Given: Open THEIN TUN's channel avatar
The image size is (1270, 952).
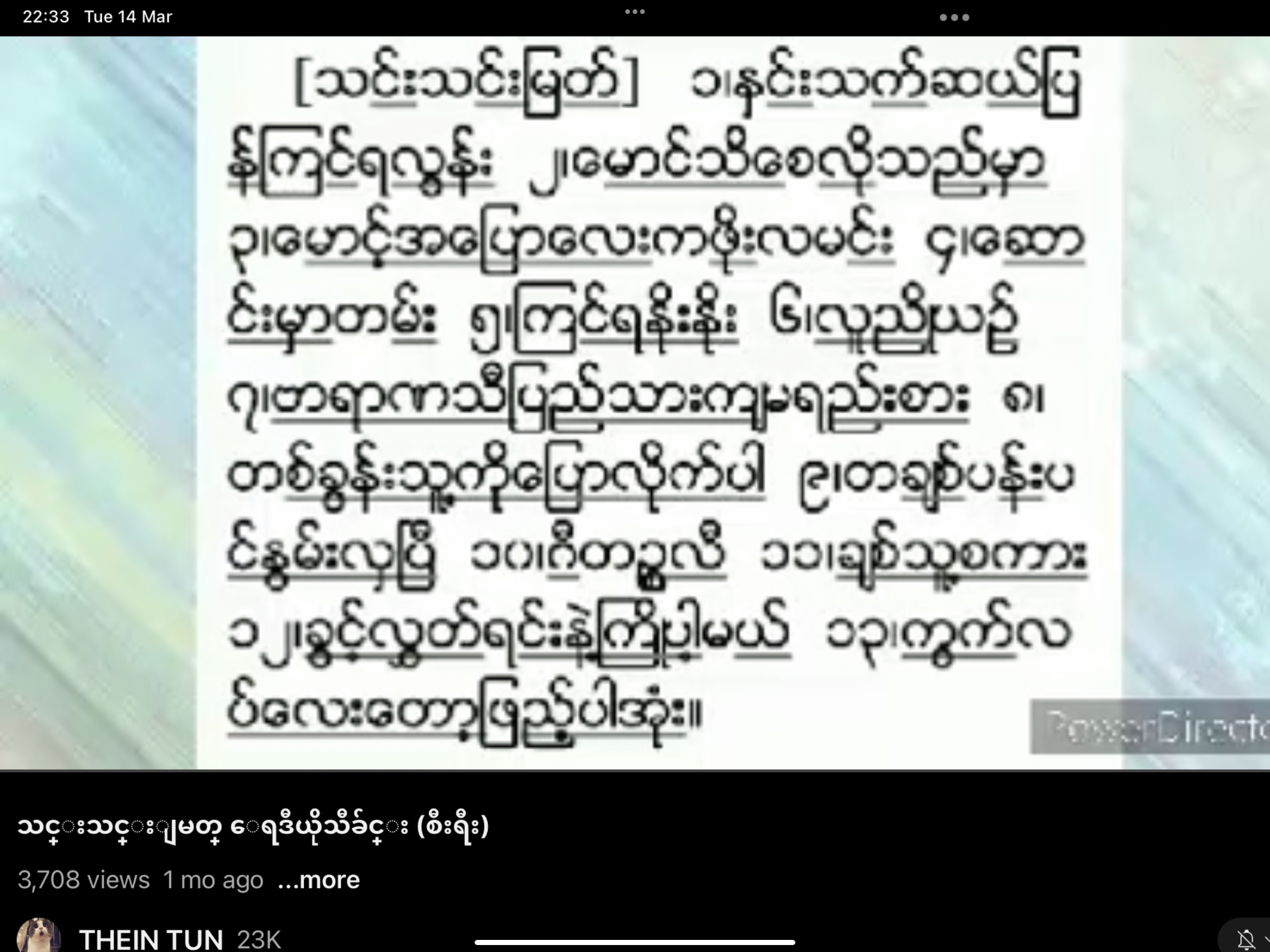Looking at the screenshot, I should [39, 936].
